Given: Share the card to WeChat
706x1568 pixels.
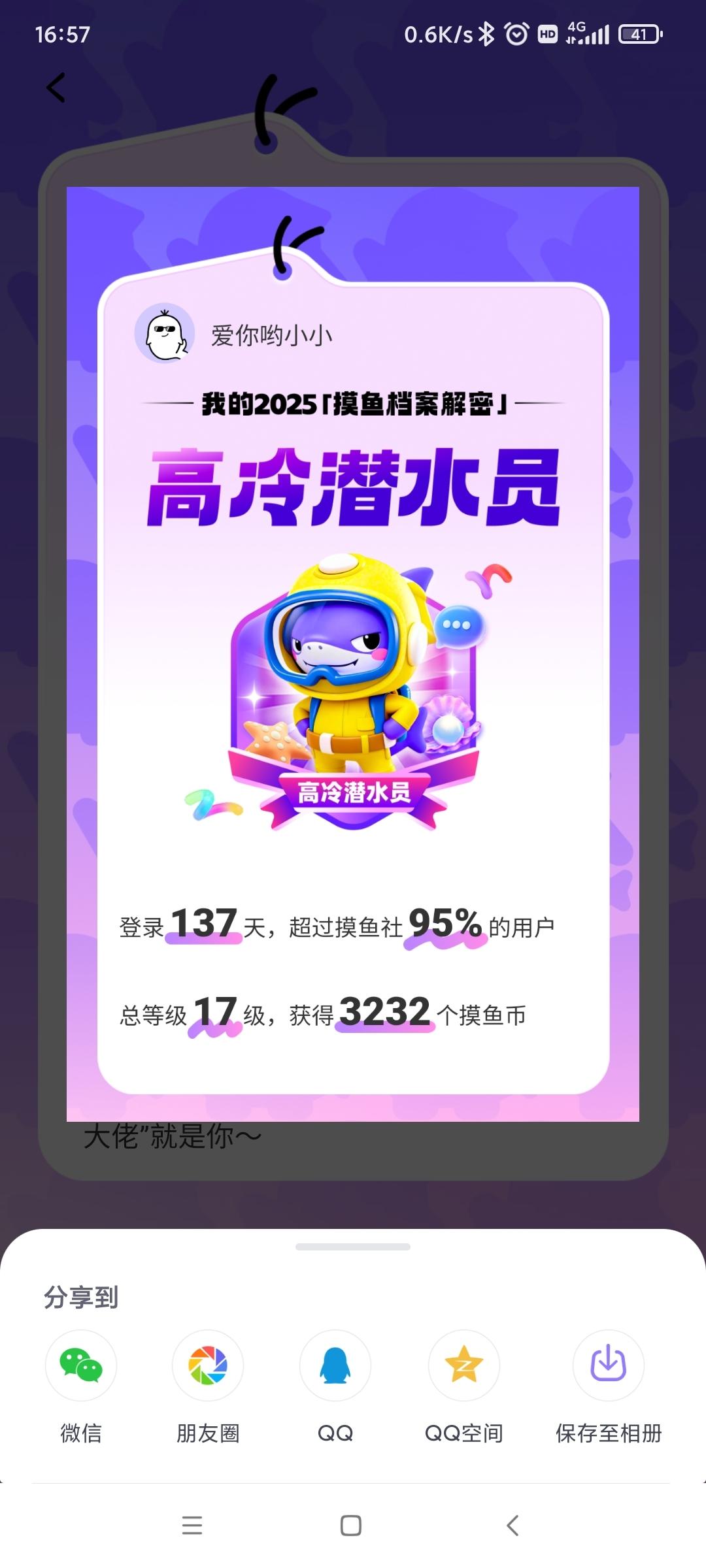Looking at the screenshot, I should (81, 1365).
